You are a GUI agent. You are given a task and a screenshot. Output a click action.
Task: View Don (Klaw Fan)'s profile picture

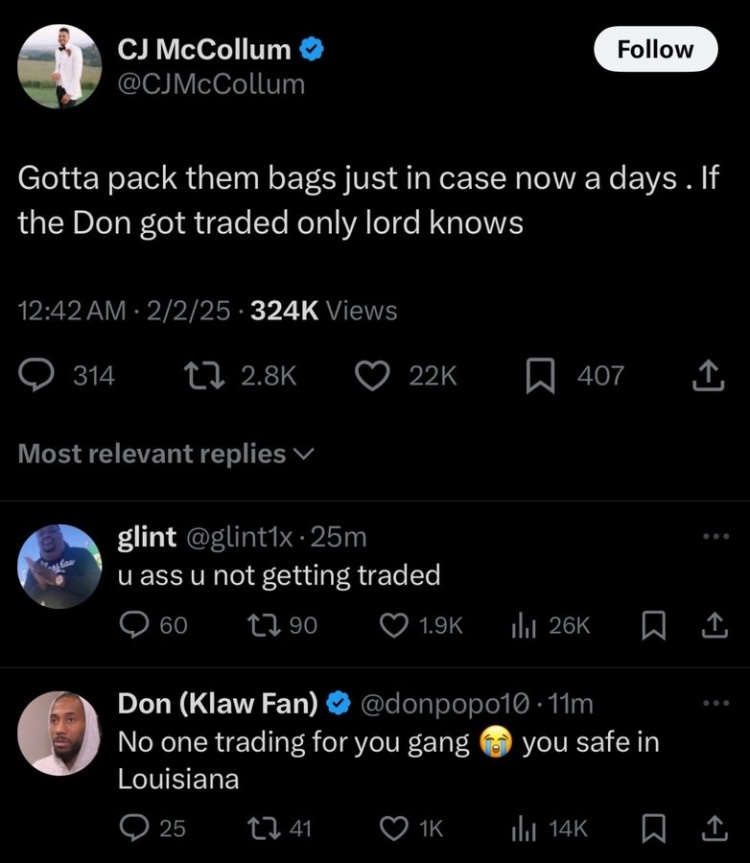(x=61, y=733)
